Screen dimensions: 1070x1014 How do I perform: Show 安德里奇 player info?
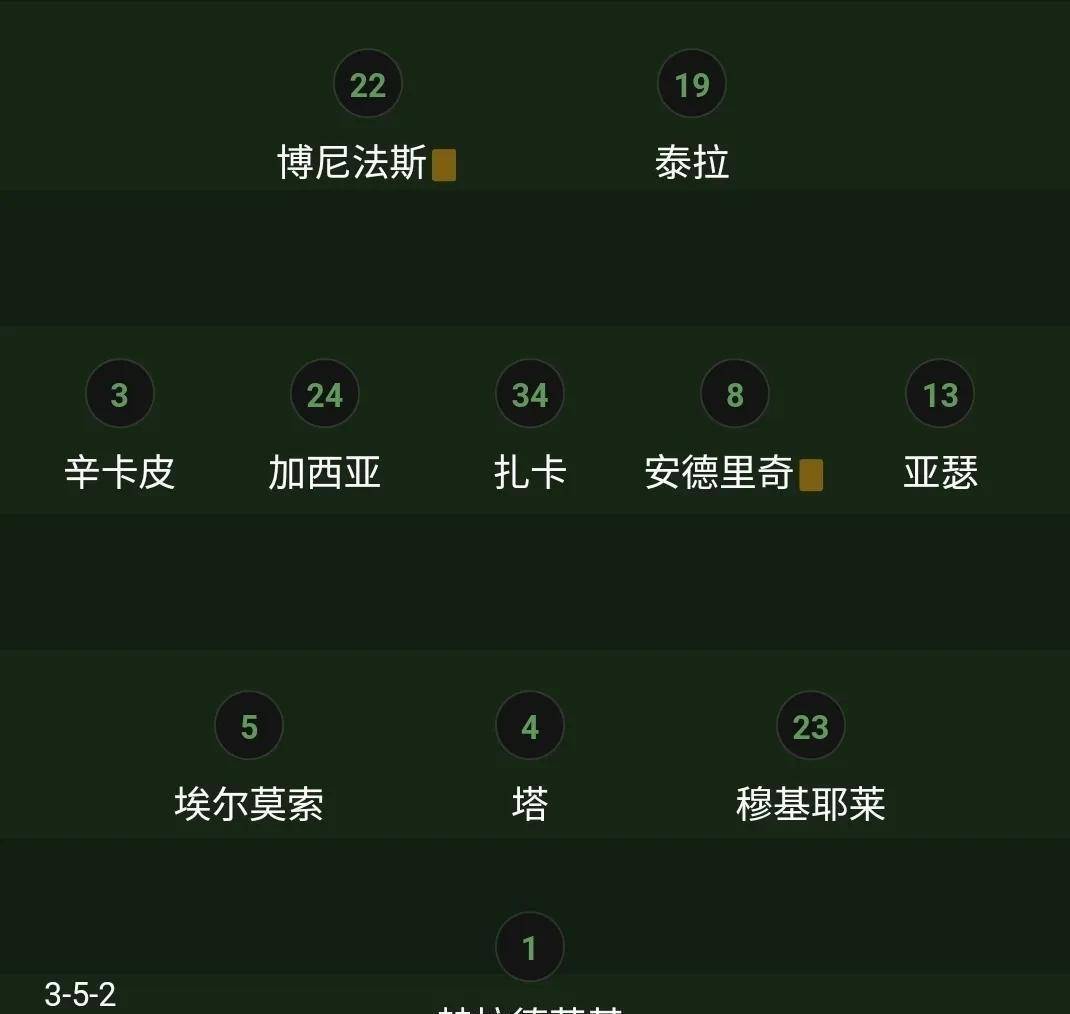coord(735,395)
